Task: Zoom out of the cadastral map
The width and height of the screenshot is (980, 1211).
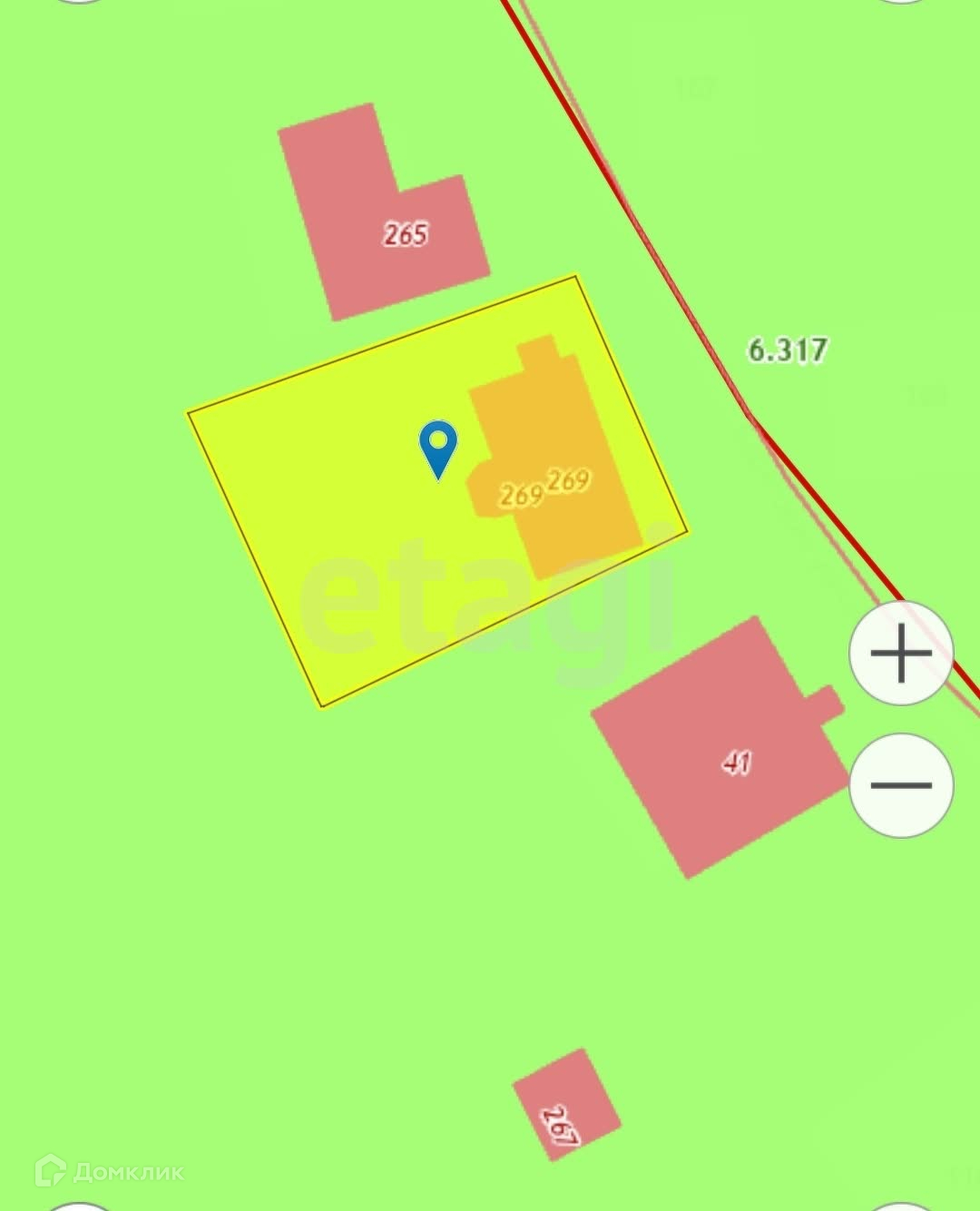Action: [x=901, y=785]
